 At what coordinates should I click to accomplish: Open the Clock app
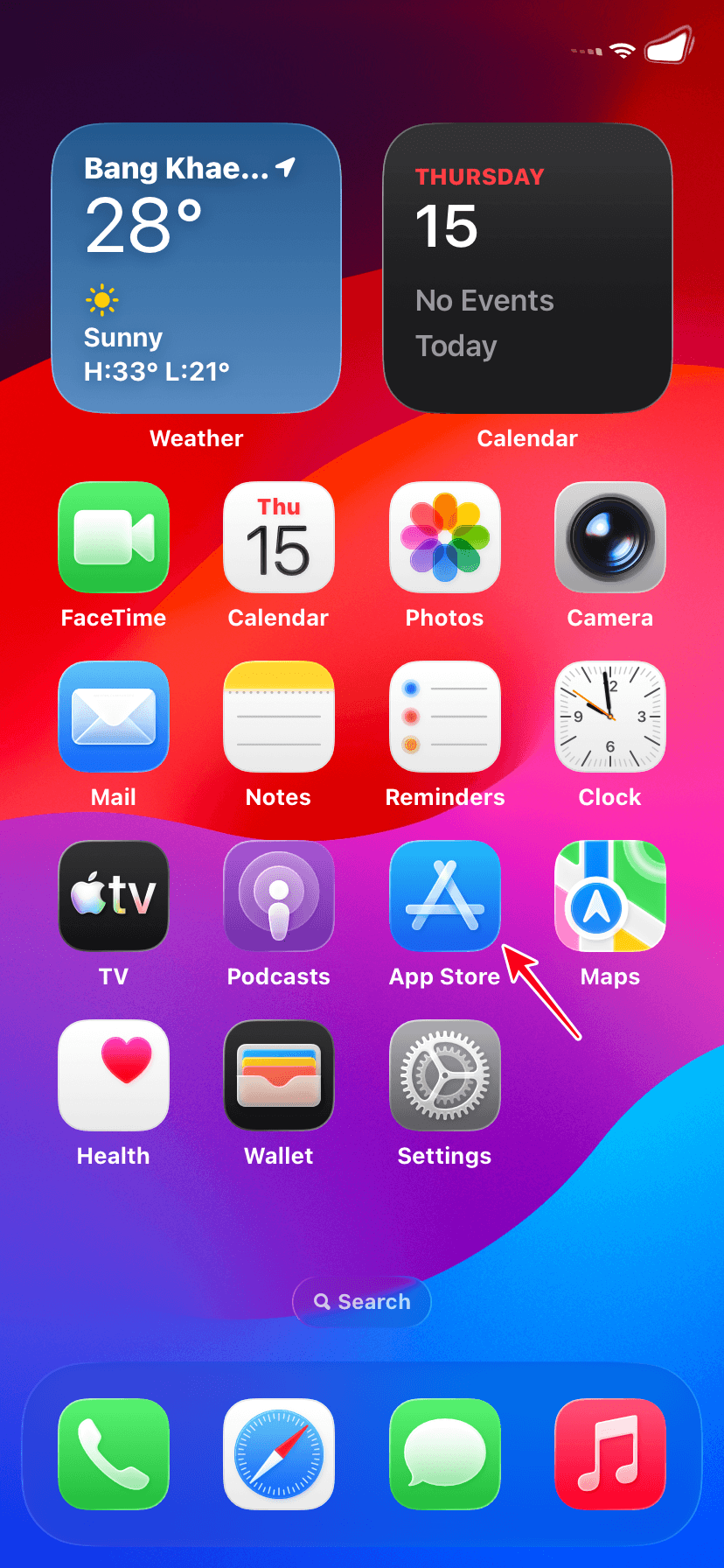point(609,716)
